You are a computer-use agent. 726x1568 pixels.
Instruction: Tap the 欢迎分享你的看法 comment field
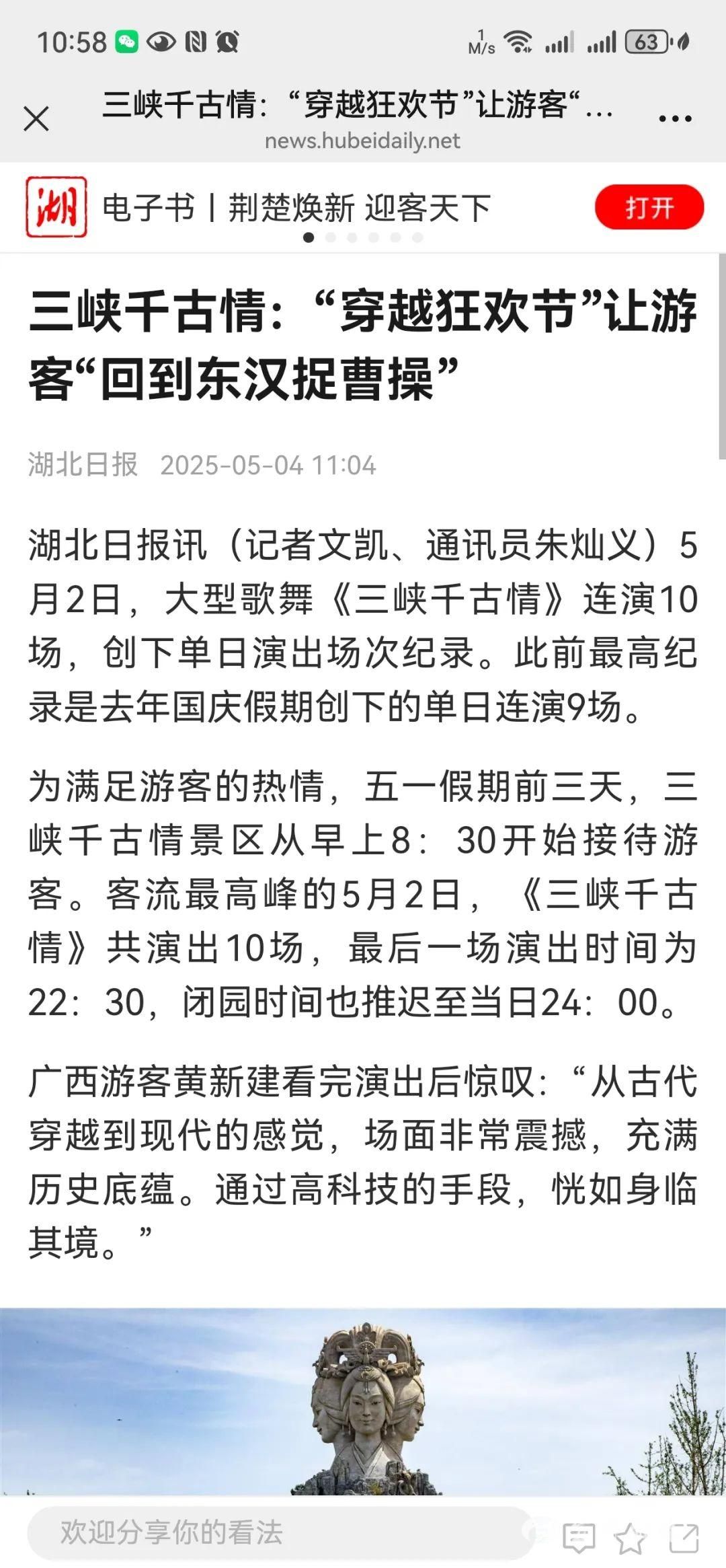point(281,1532)
